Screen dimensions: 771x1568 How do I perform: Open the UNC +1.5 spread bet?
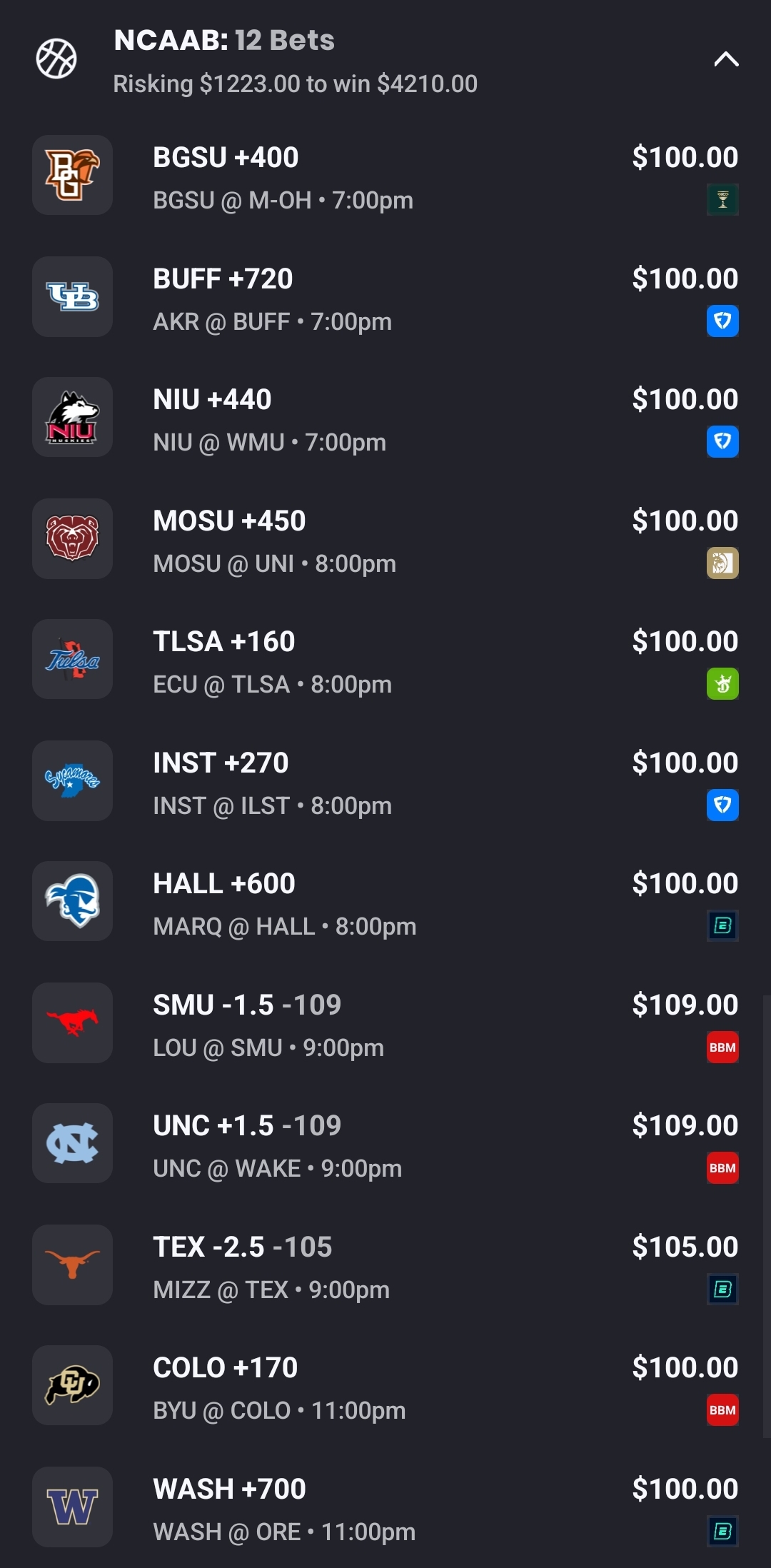[385, 1145]
